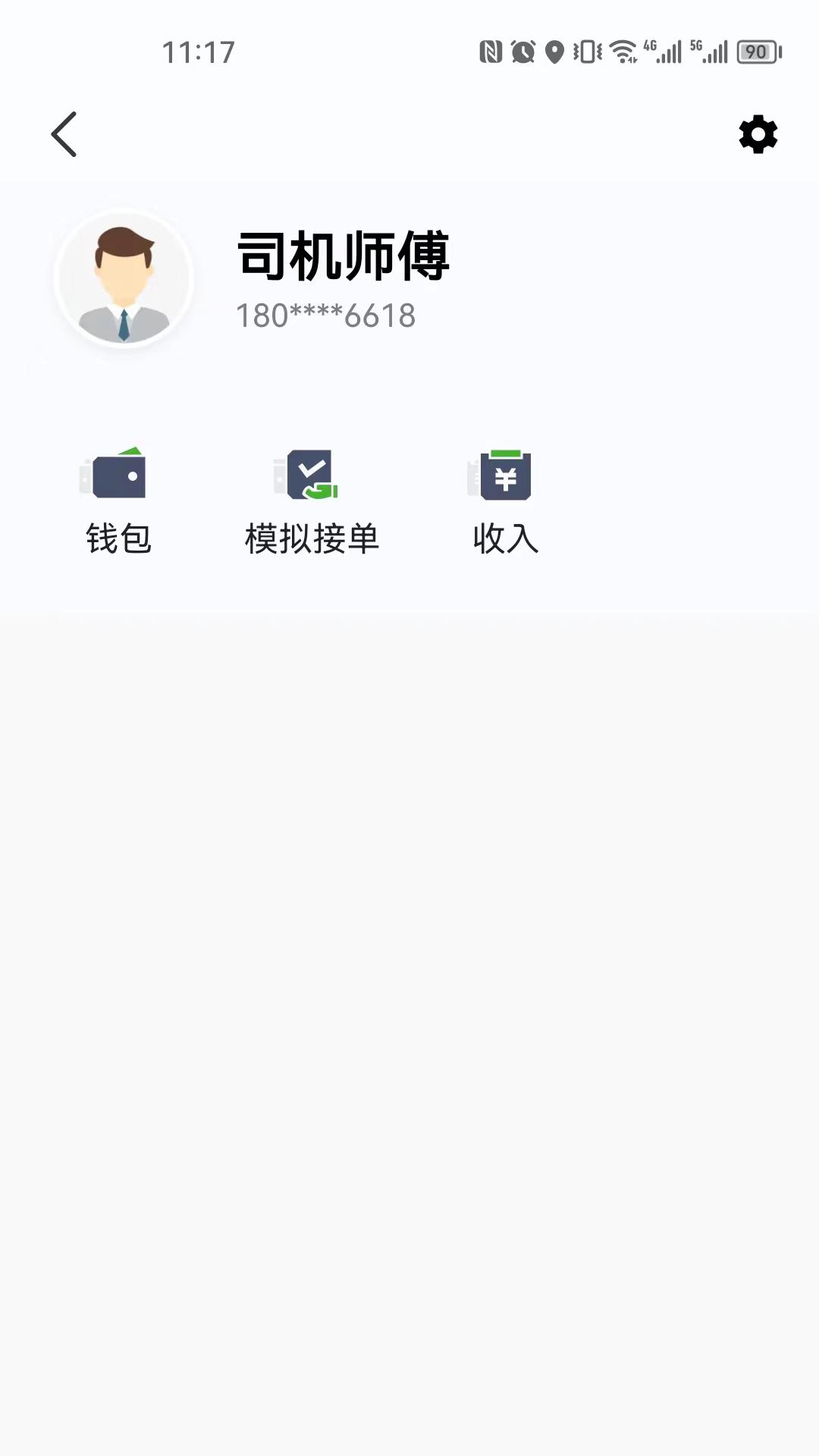This screenshot has height=1456, width=819.
Task: Open the driver profile avatar image
Action: click(x=124, y=278)
